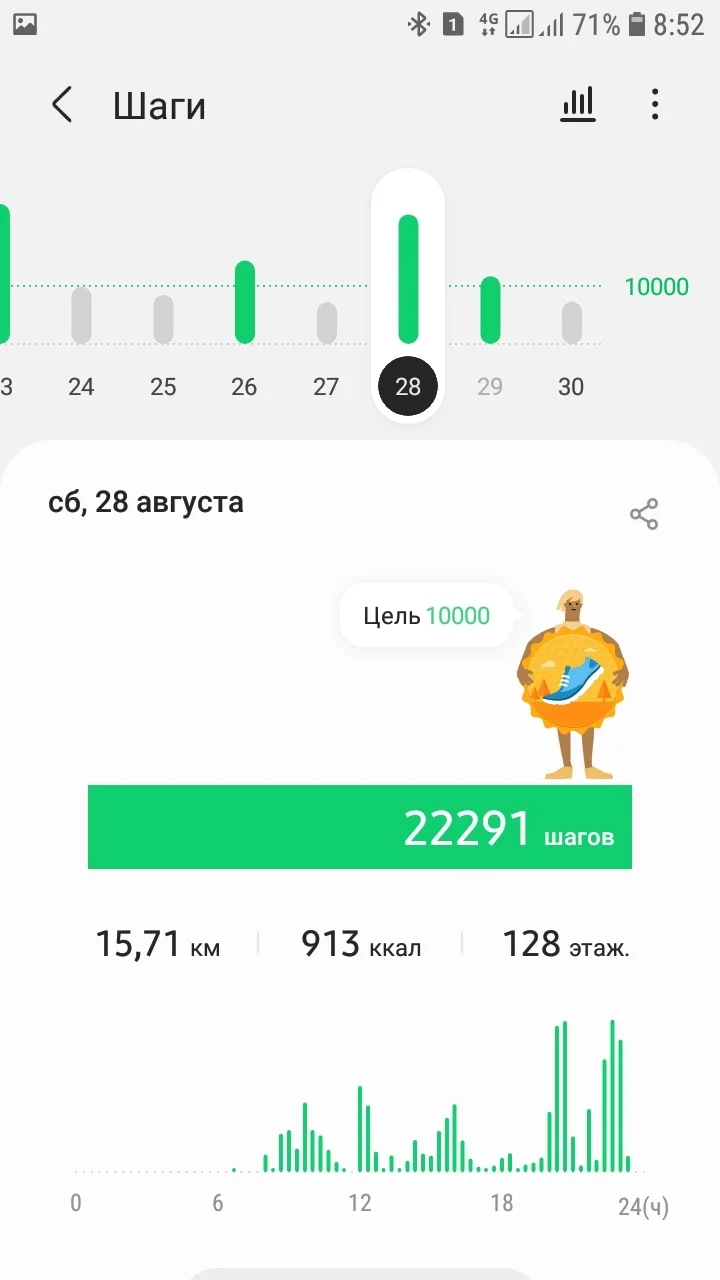Share the August 28 step results
The image size is (720, 1280).
click(x=644, y=514)
